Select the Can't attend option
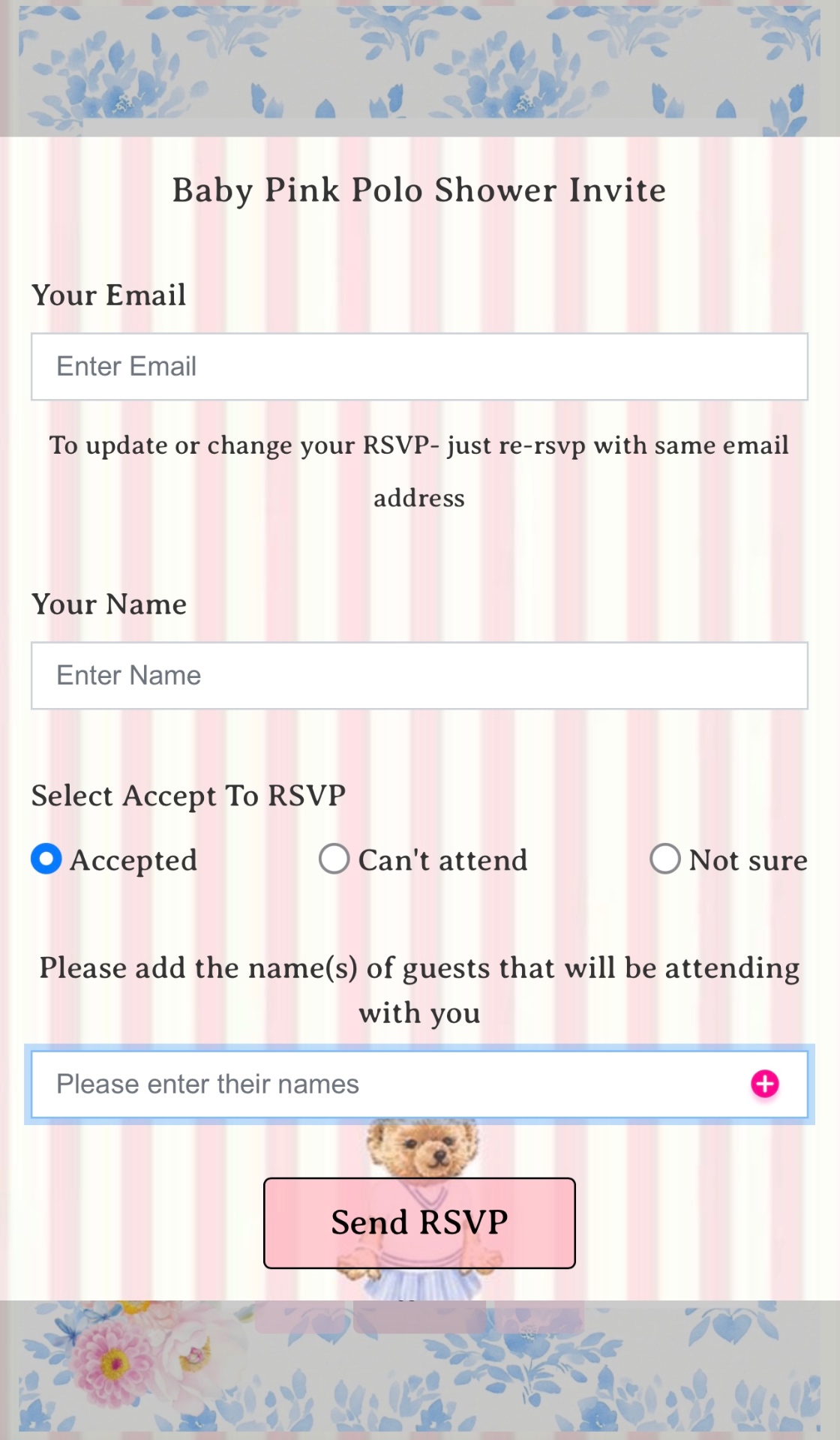Viewport: 840px width, 1440px height. pos(334,859)
